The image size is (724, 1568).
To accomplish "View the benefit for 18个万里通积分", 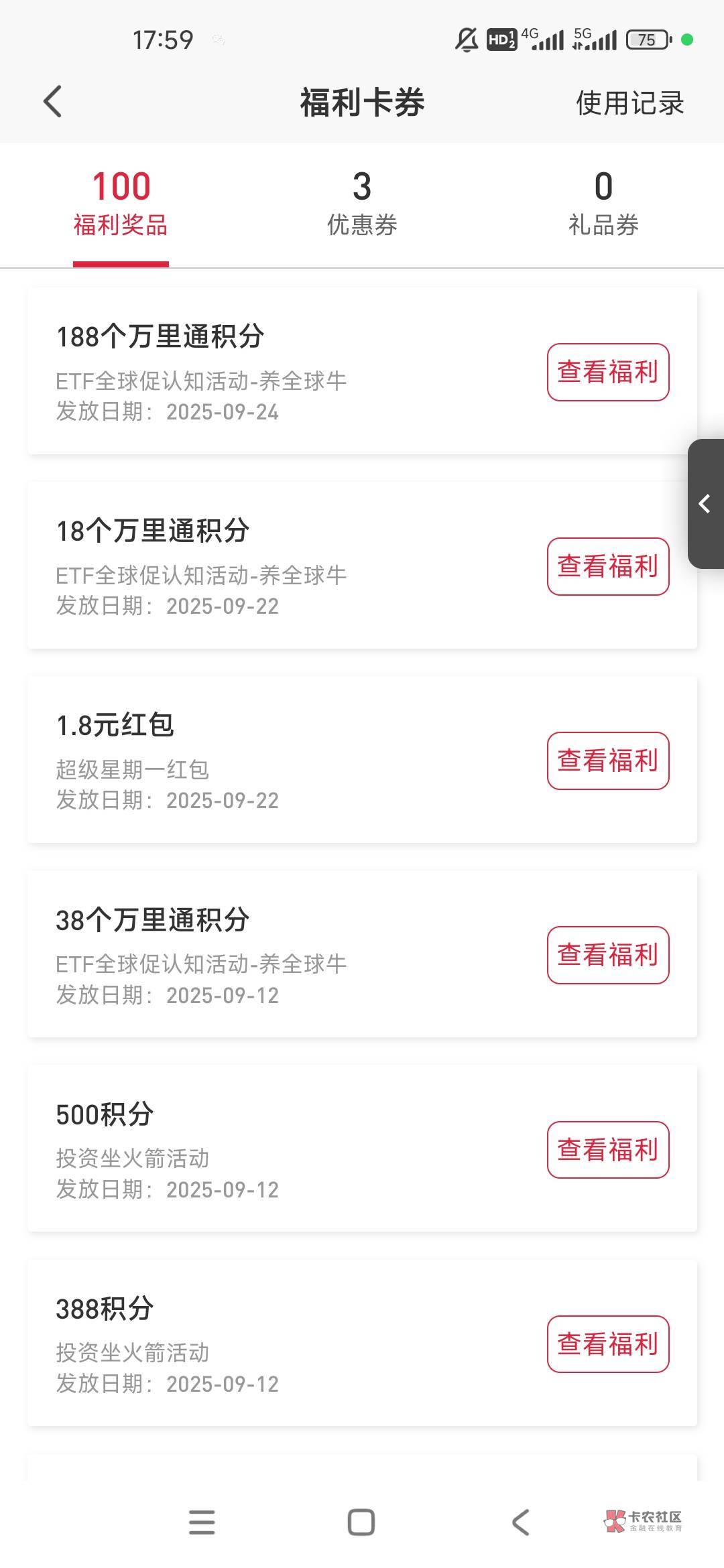I will [x=607, y=566].
